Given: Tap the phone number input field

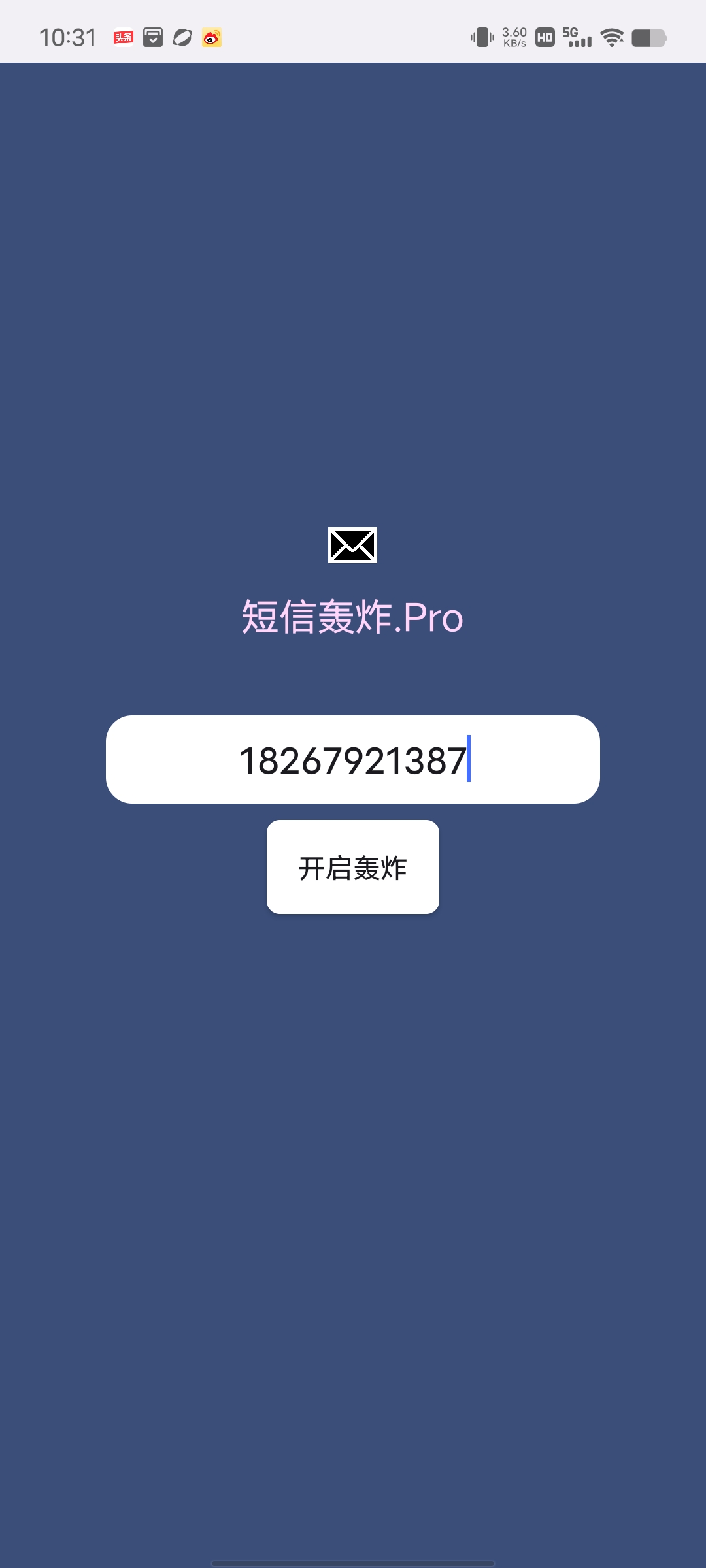Looking at the screenshot, I should pos(353,759).
